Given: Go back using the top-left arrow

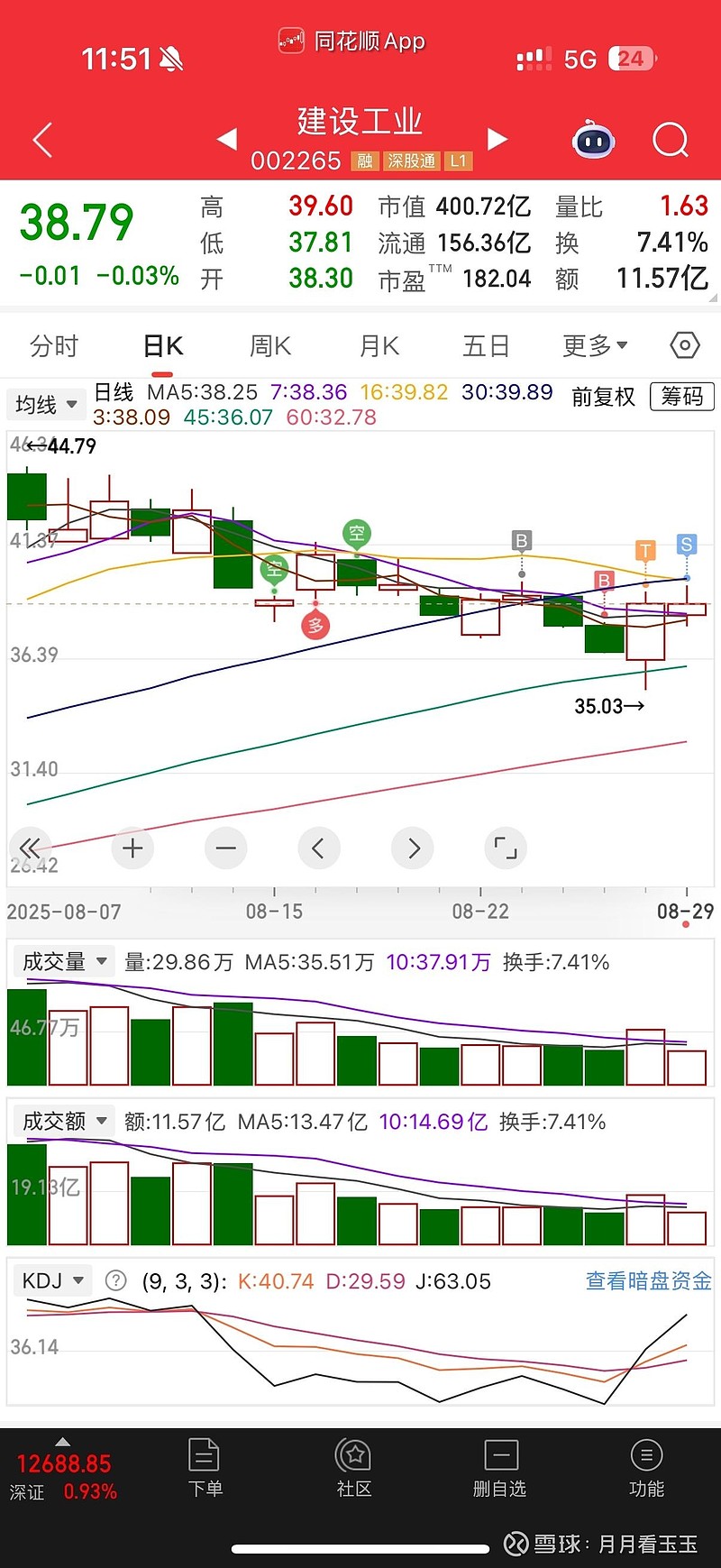Looking at the screenshot, I should click(x=42, y=141).
